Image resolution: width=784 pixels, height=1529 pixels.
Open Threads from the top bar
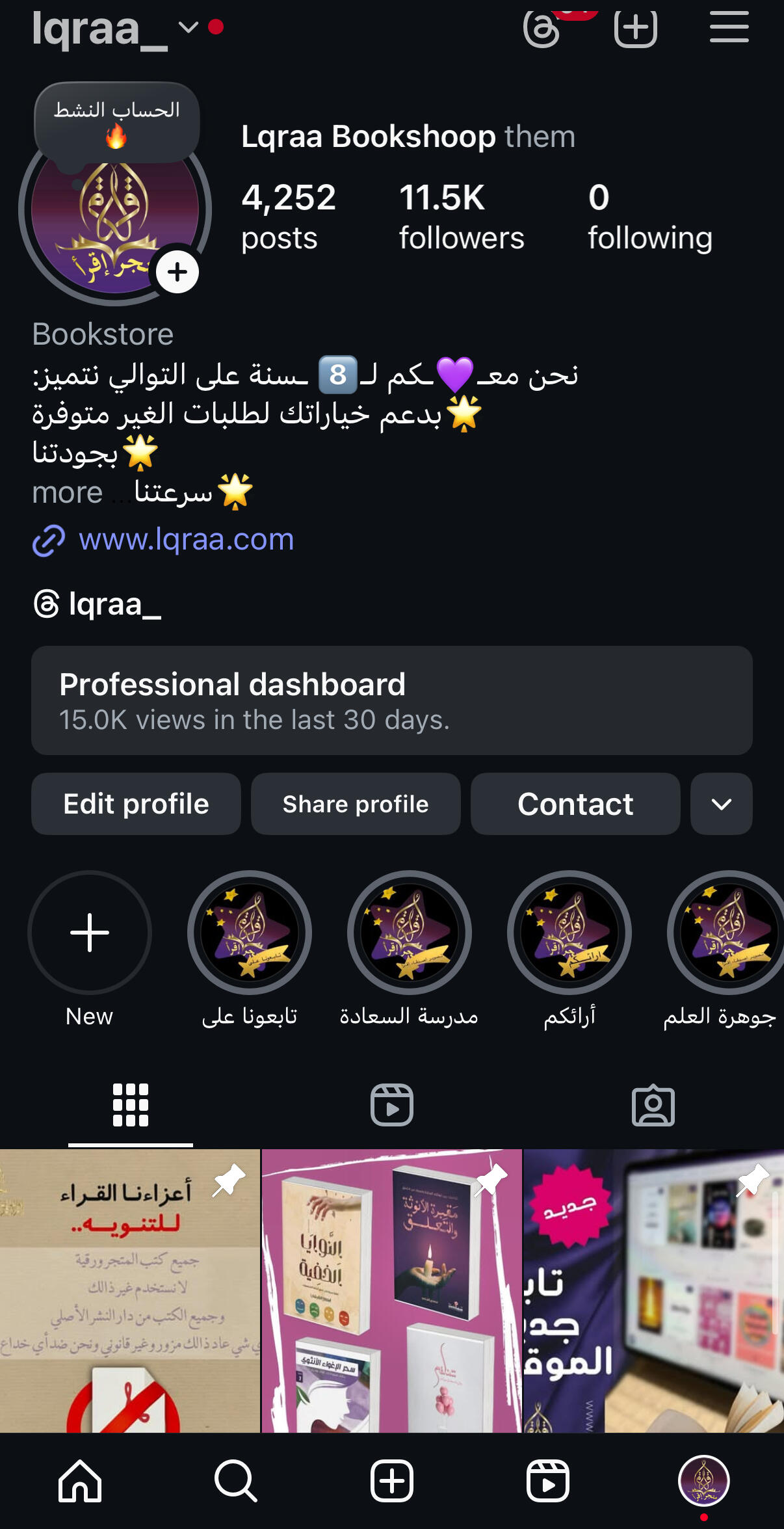click(x=542, y=29)
